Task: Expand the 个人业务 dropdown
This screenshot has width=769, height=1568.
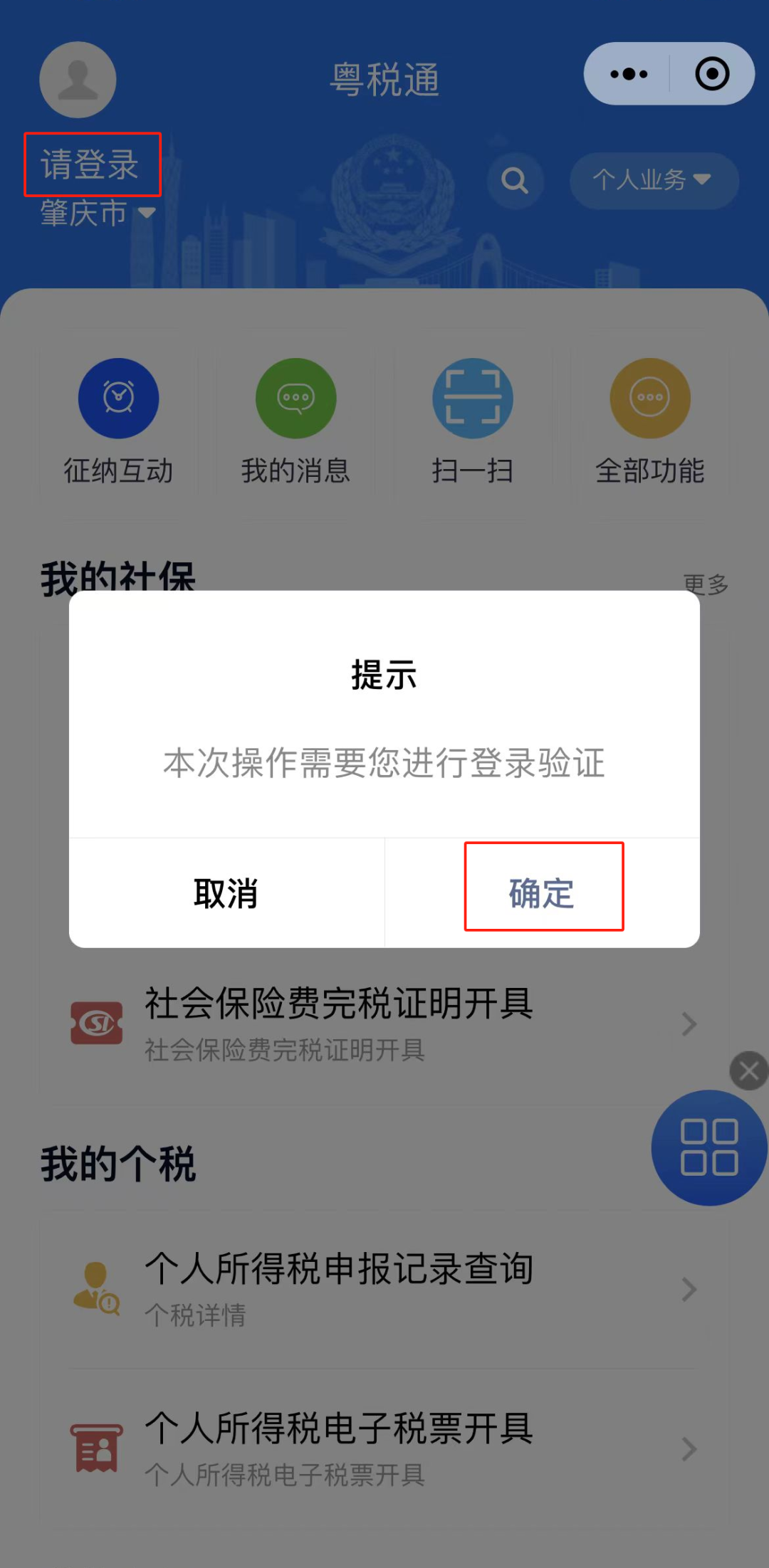Action: click(654, 181)
